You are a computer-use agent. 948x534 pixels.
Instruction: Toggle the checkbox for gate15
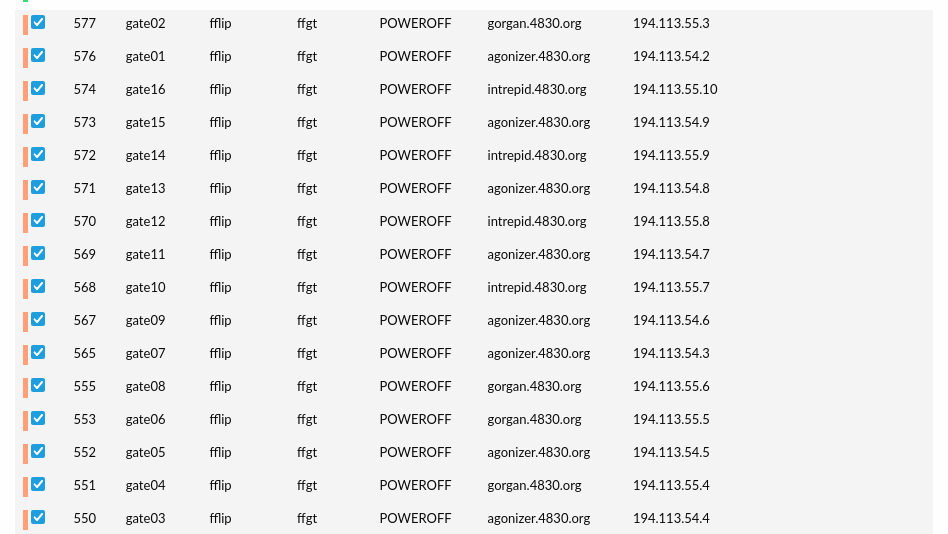[38, 121]
